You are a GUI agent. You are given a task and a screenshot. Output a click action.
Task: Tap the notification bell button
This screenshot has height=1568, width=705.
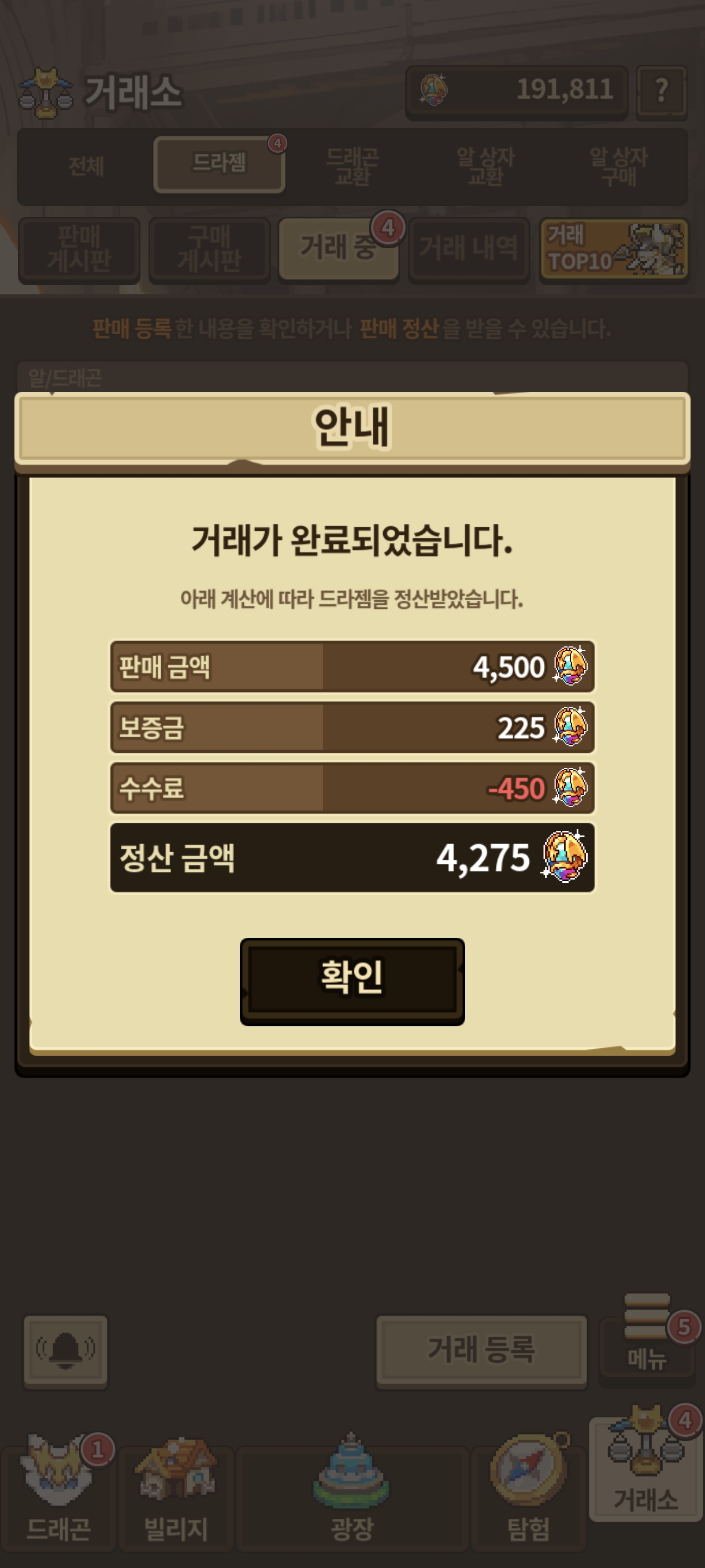66,1351
